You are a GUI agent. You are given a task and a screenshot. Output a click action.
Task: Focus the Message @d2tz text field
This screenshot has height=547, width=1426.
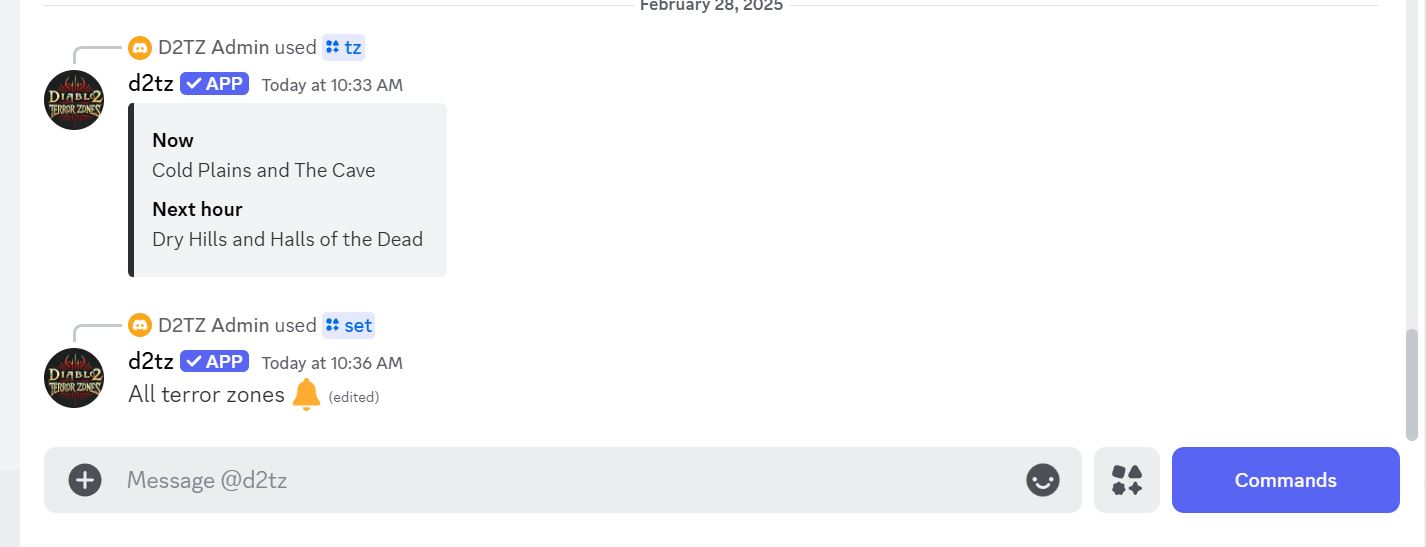(x=560, y=480)
